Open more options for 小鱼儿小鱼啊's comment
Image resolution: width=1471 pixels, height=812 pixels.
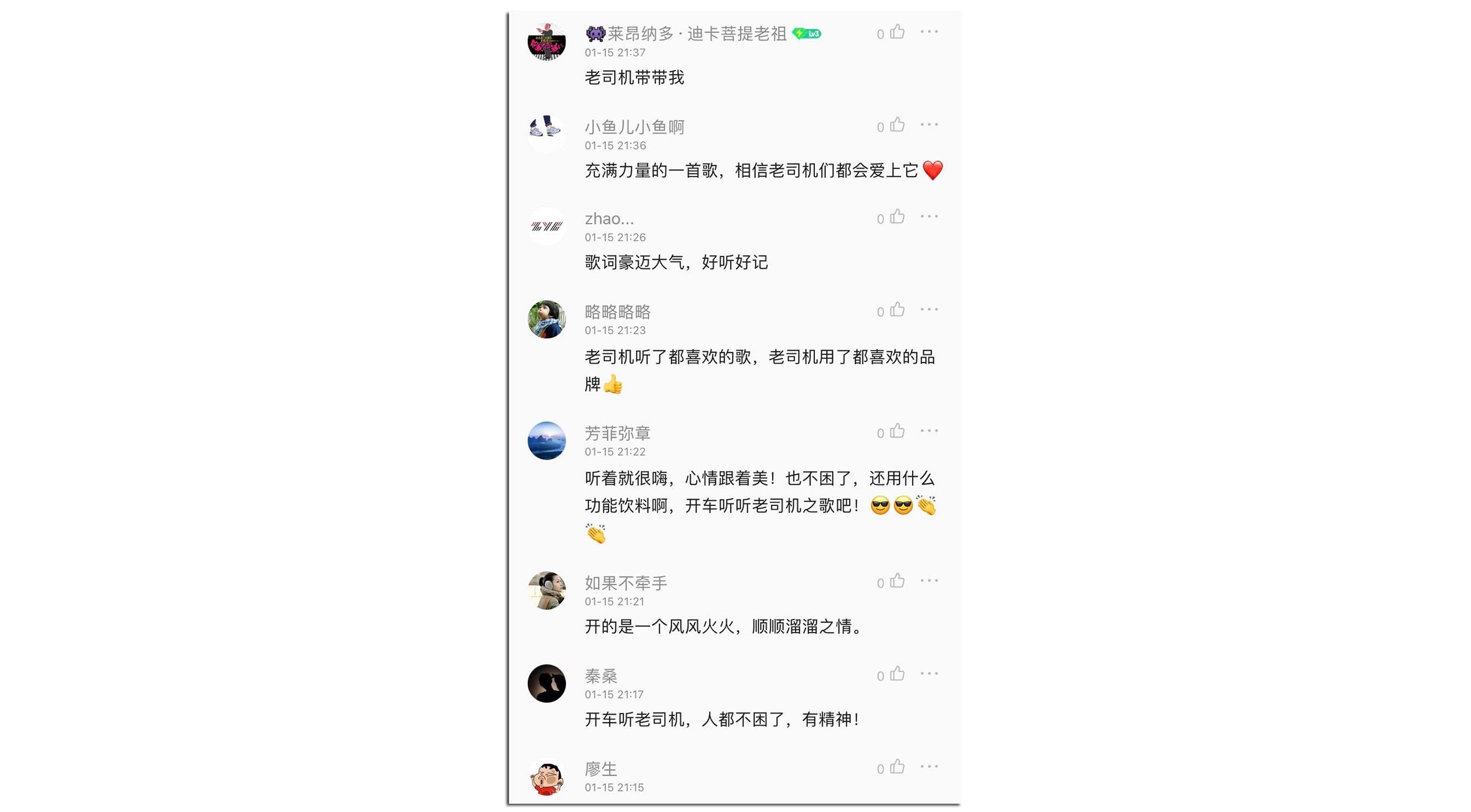[x=929, y=125]
